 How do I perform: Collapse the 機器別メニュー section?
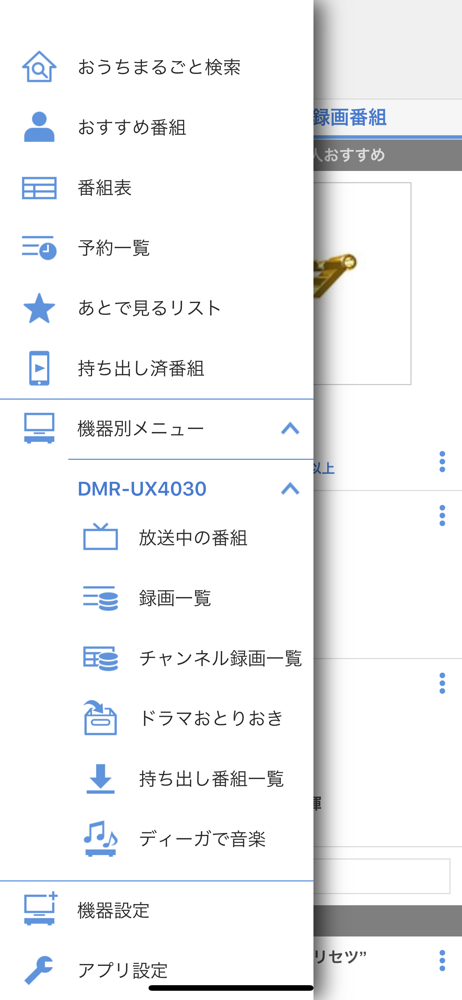click(290, 429)
